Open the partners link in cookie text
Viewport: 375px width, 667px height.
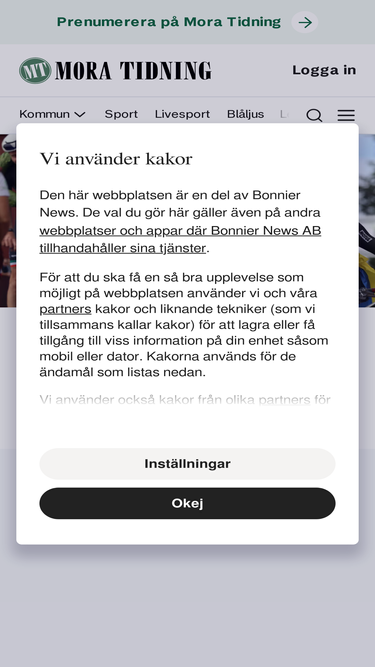[x=65, y=309]
